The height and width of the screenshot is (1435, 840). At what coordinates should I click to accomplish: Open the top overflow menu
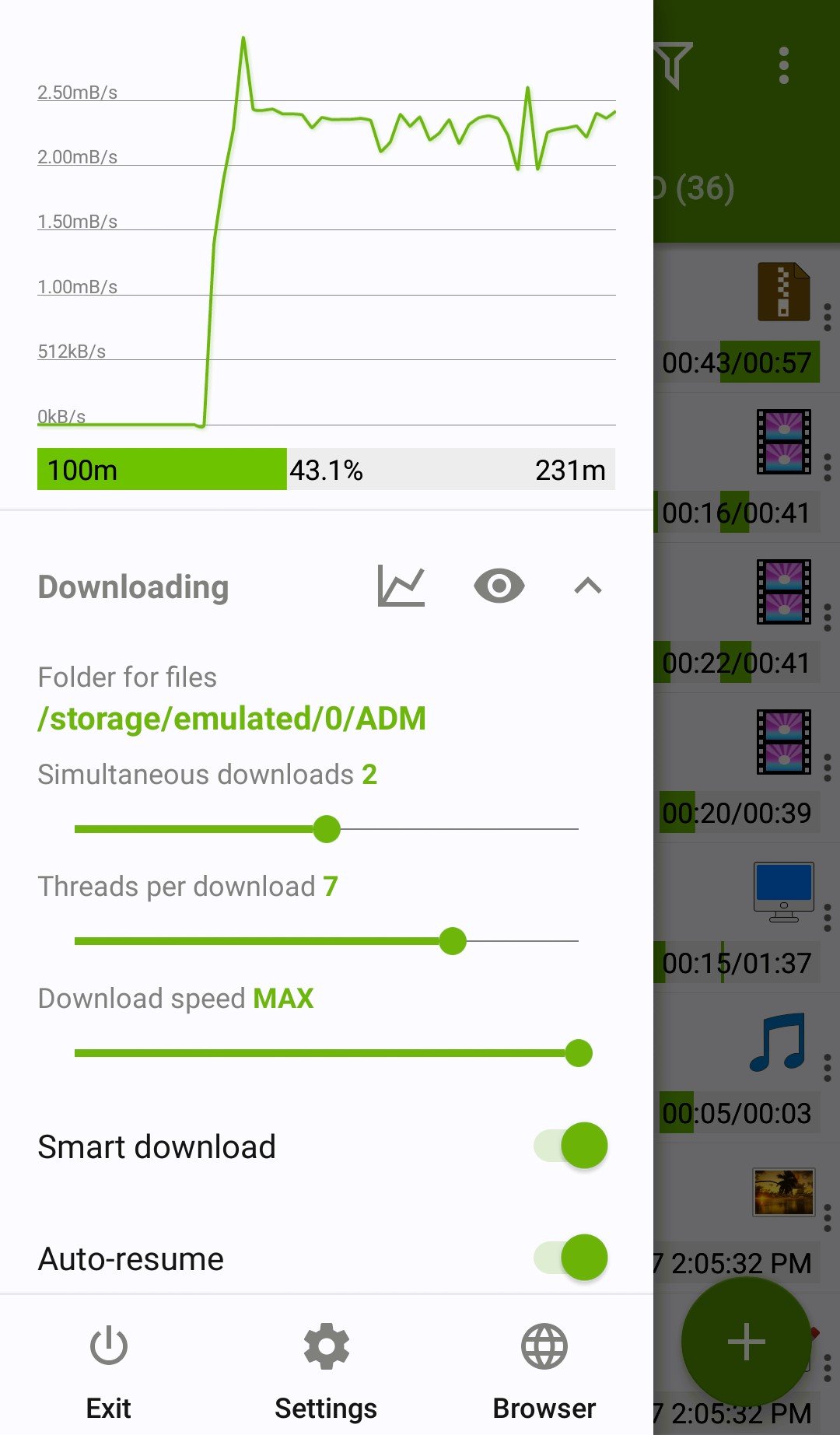click(x=783, y=65)
